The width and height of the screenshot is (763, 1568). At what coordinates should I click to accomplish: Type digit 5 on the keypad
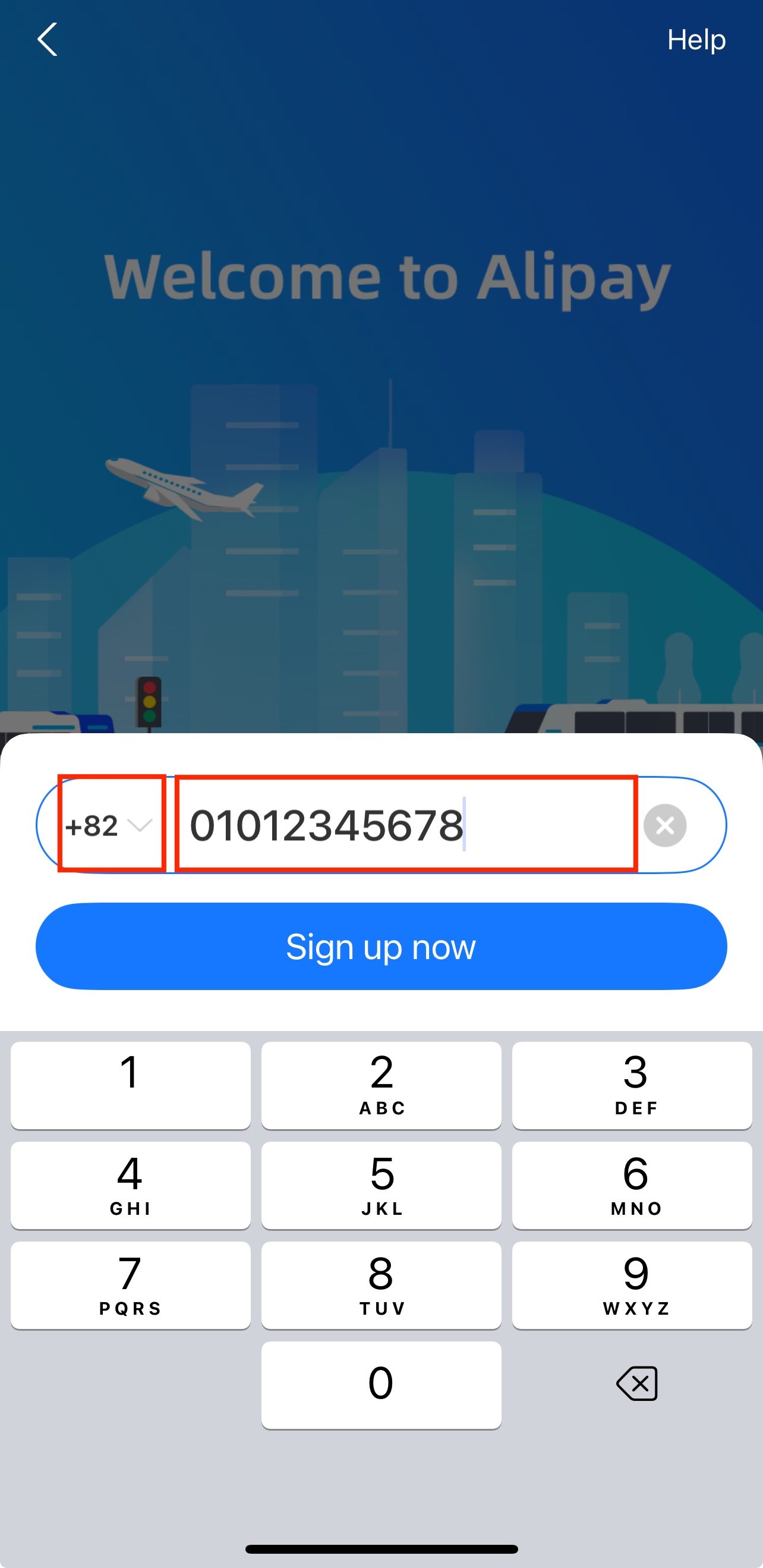[x=381, y=1184]
